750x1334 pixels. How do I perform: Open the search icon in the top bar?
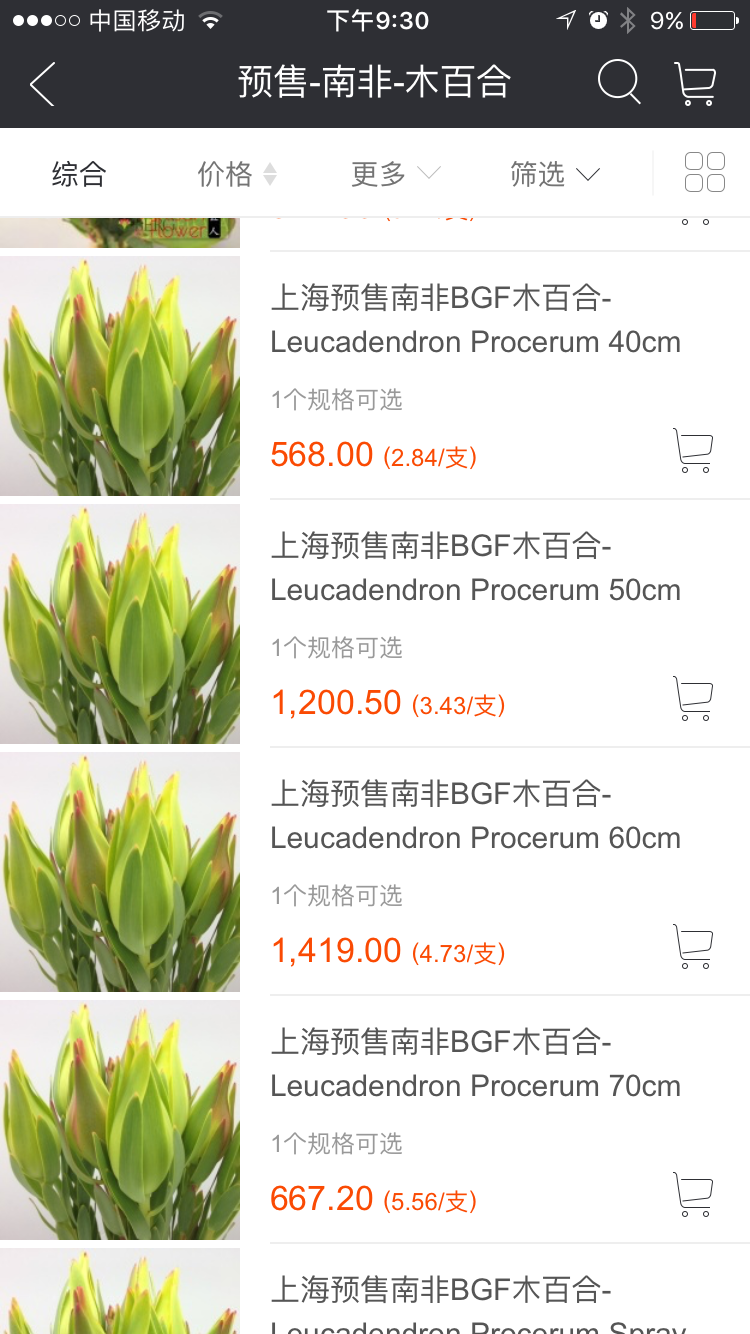pos(619,84)
